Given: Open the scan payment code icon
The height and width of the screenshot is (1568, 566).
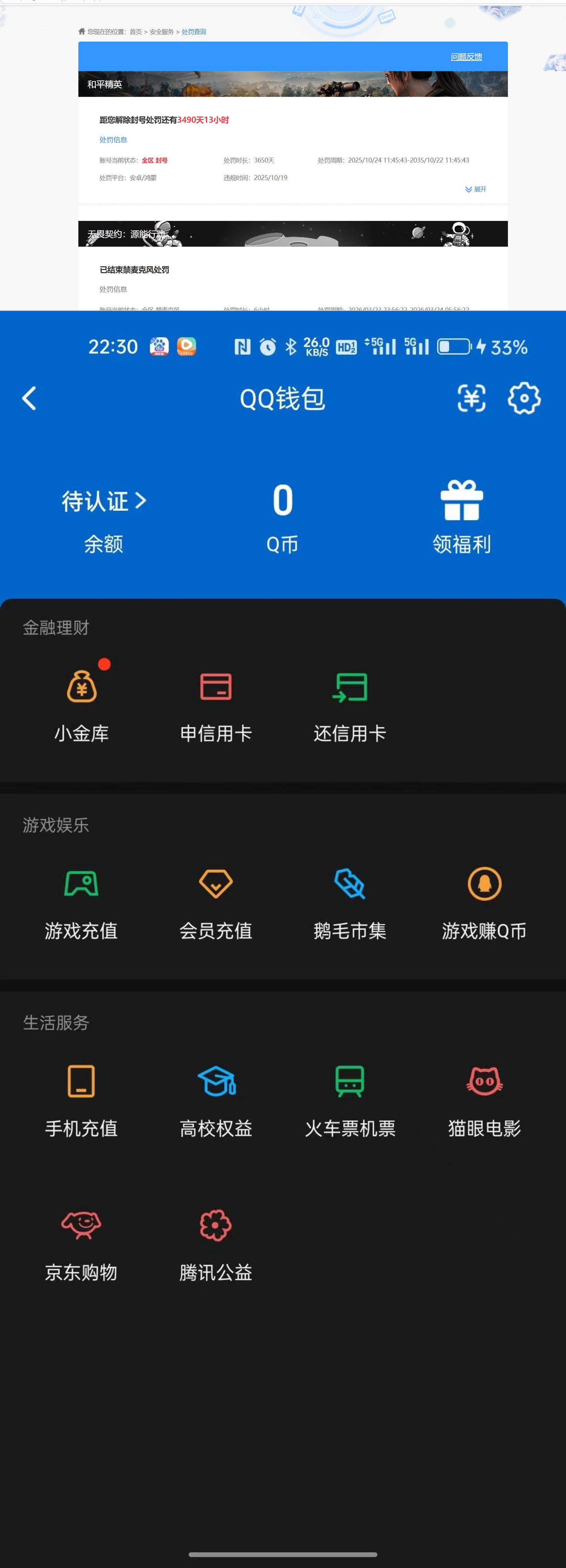Looking at the screenshot, I should point(471,398).
